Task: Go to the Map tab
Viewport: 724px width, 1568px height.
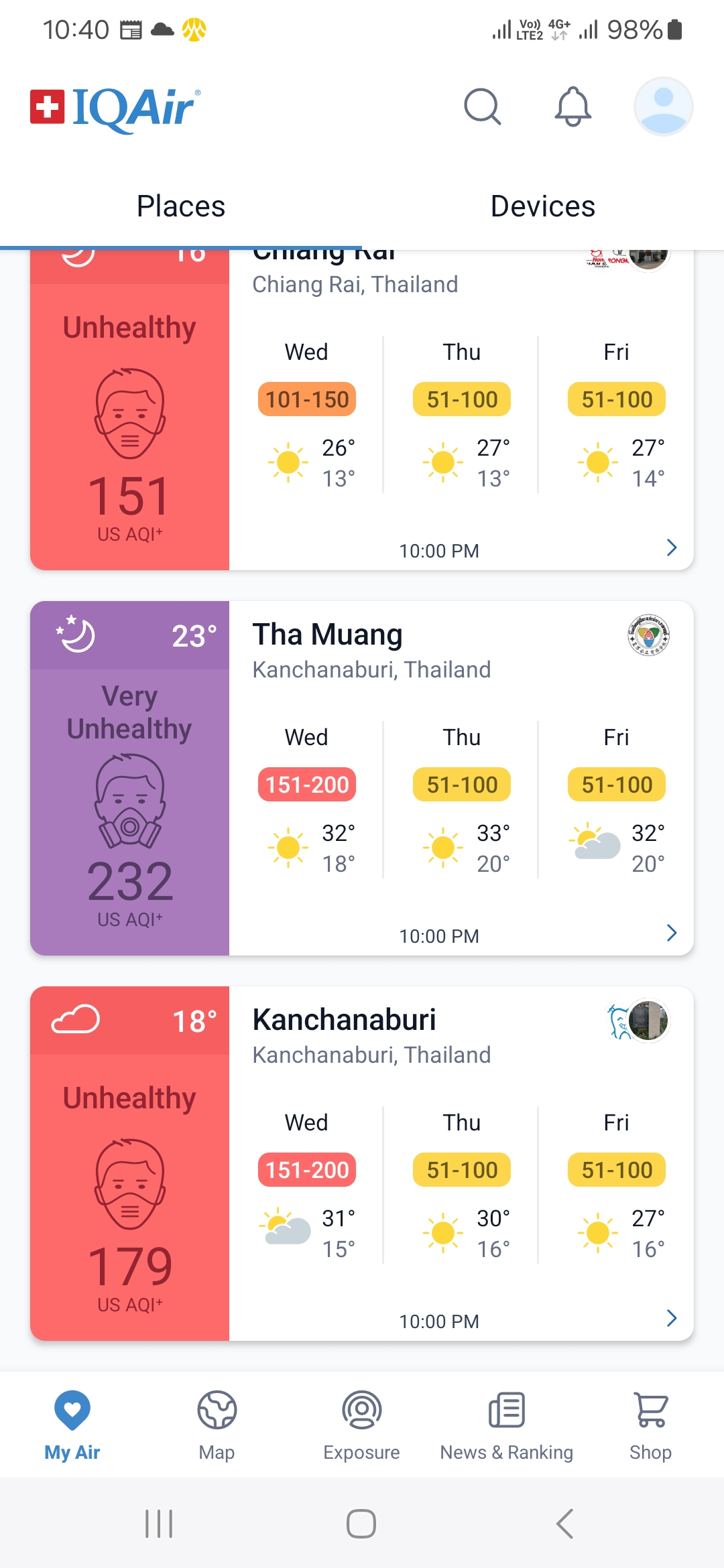Action: 217,1425
